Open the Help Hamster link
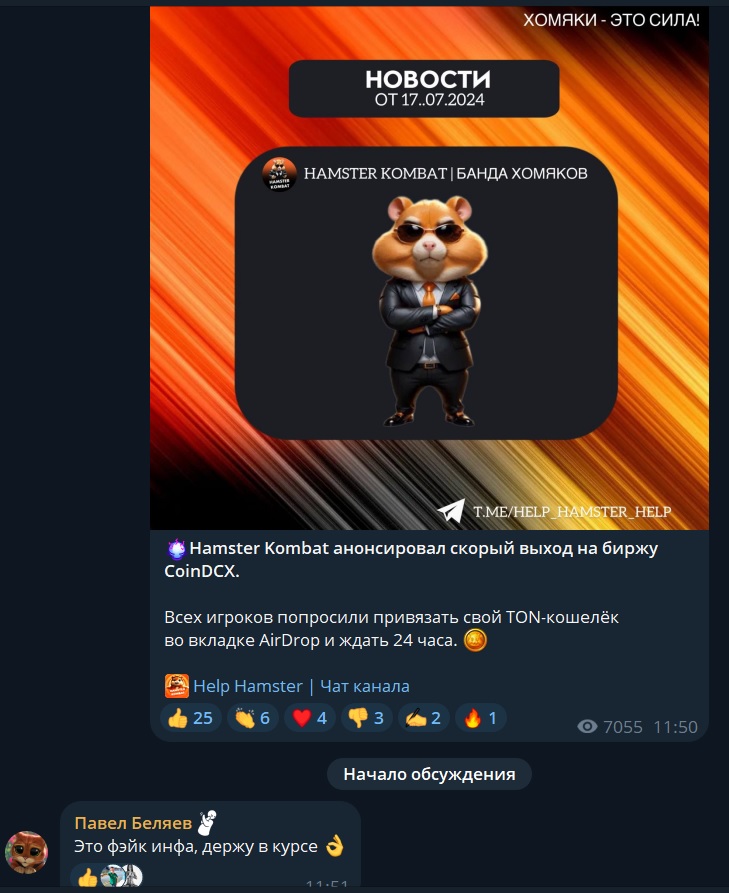729x893 pixels. pyautogui.click(x=247, y=686)
